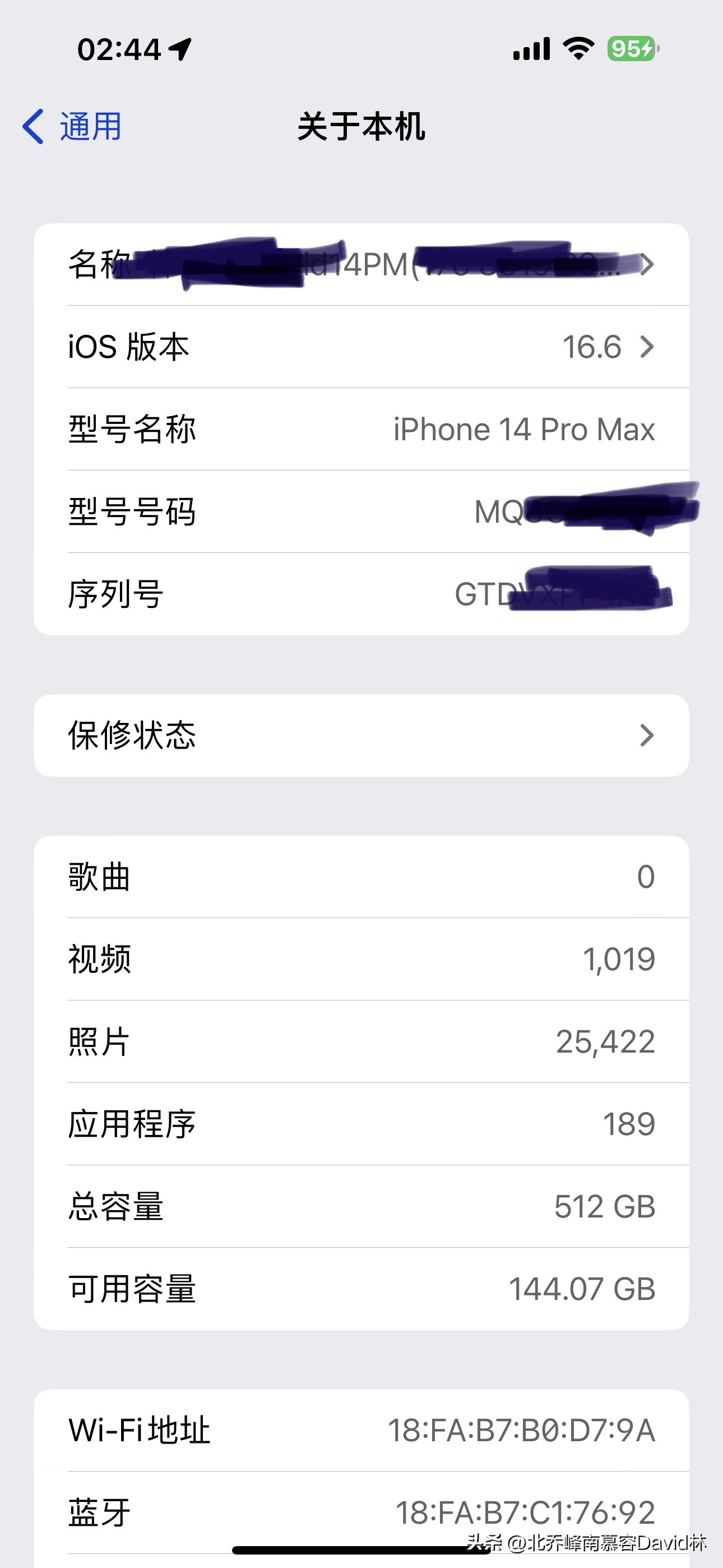Image resolution: width=723 pixels, height=1568 pixels.
Task: Open the 保修状态 warranty status page
Action: coord(361,735)
